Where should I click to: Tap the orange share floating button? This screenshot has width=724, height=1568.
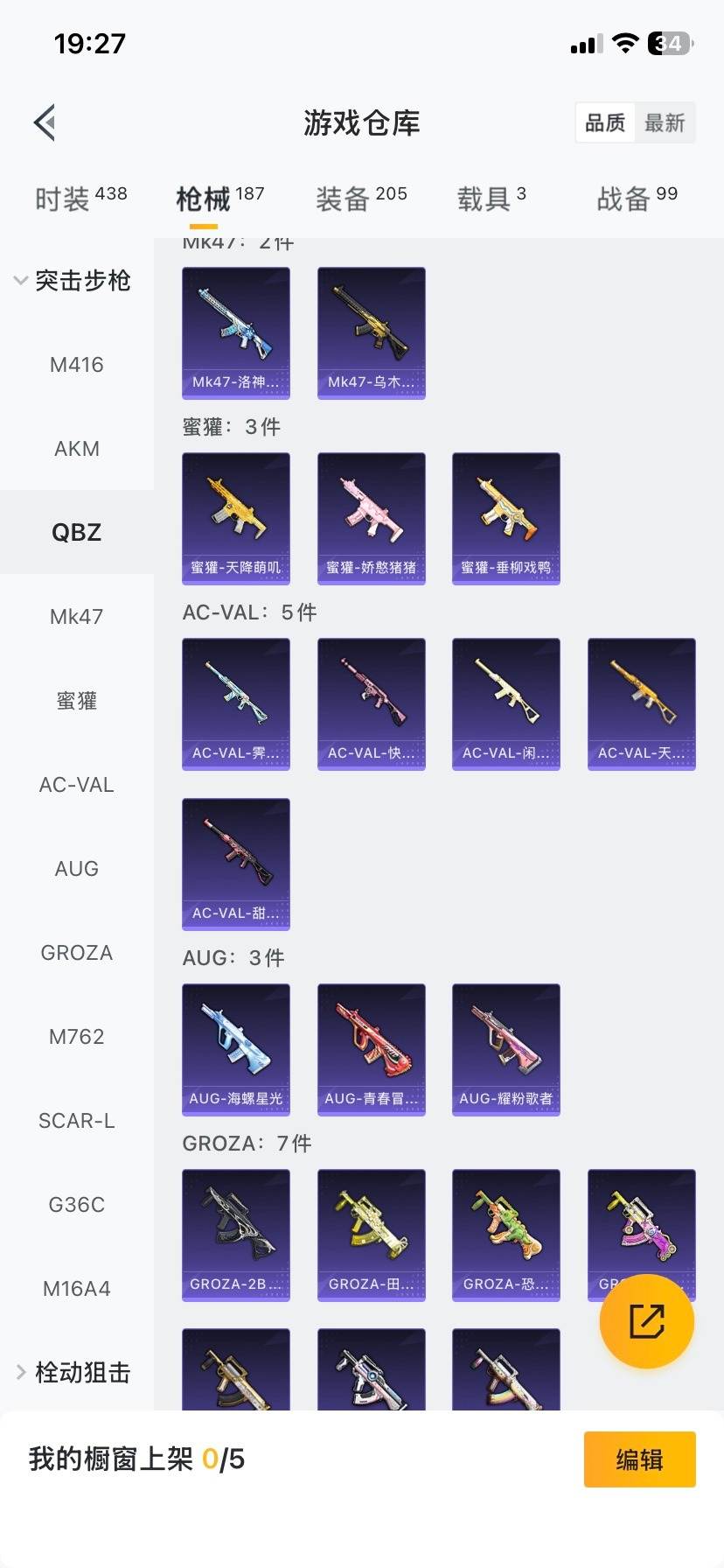click(x=647, y=1321)
